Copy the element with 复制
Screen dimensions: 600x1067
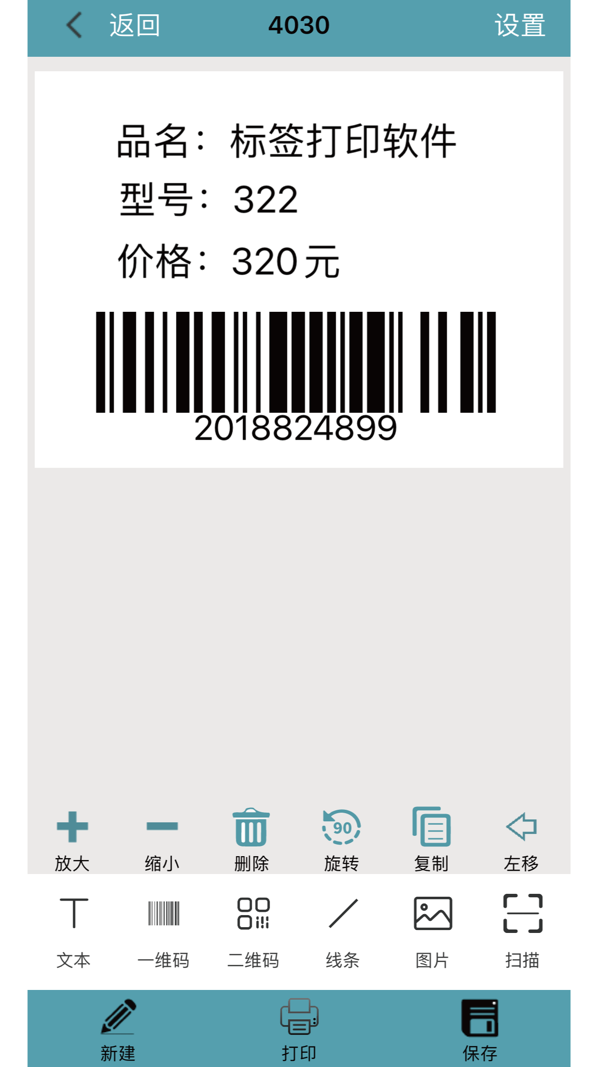point(431,840)
